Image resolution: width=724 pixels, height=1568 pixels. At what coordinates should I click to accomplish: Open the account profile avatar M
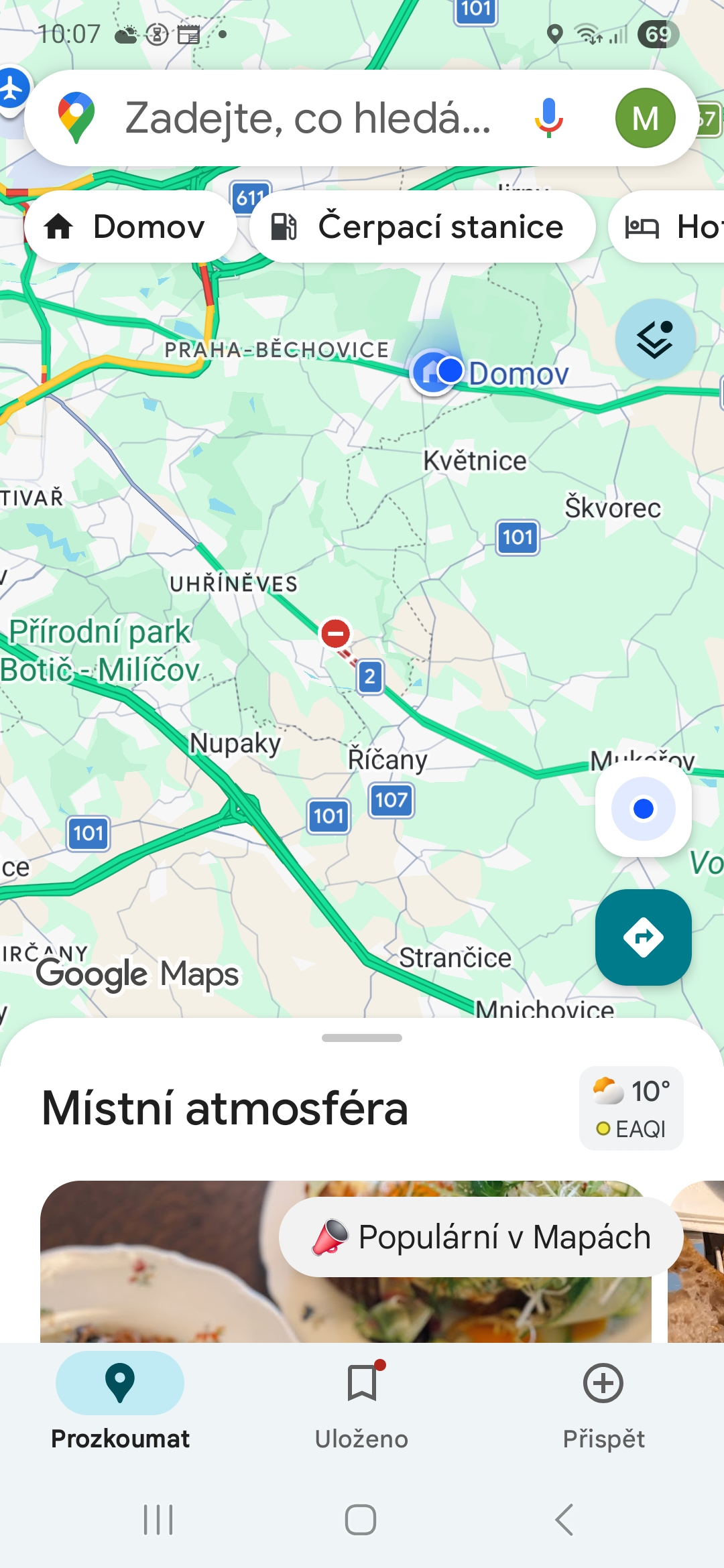pos(645,118)
